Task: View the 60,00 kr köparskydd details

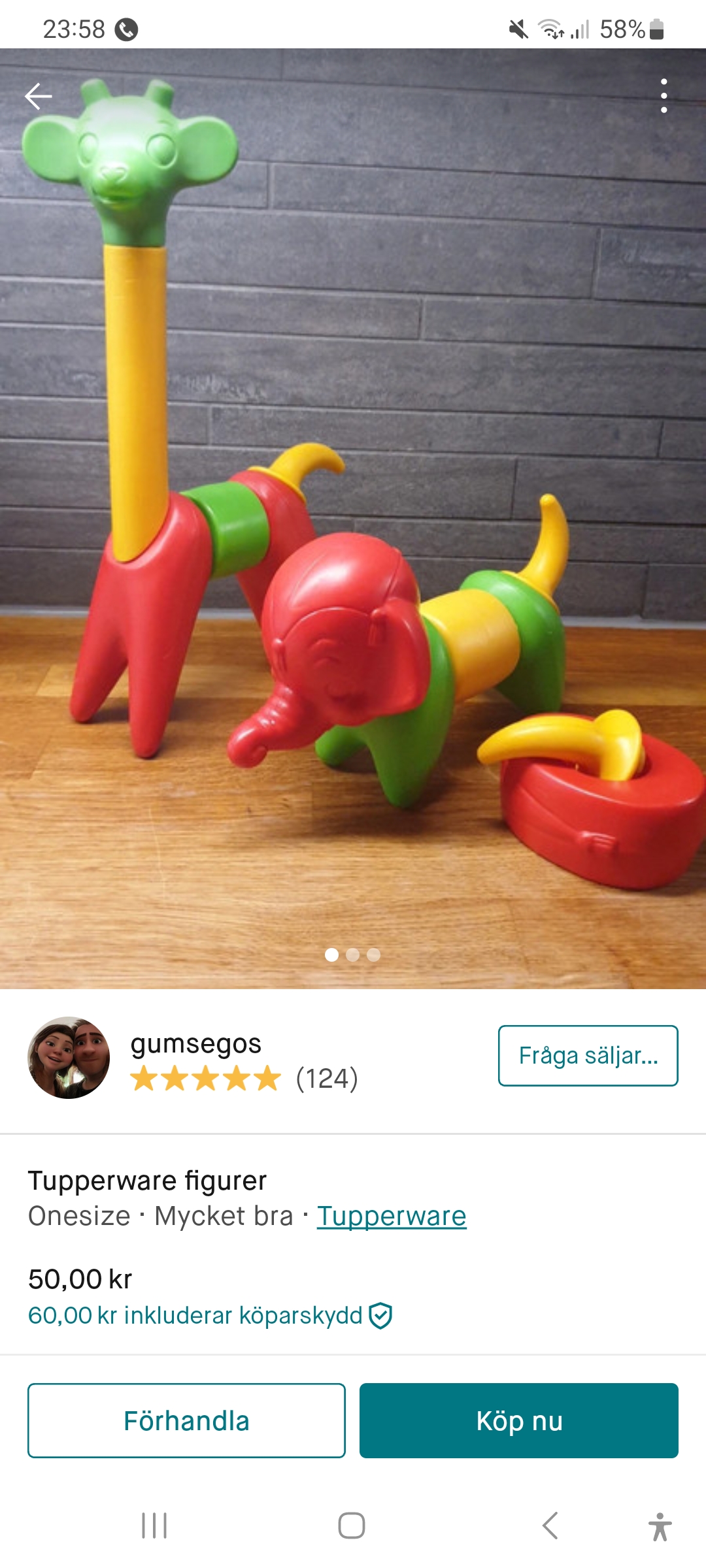Action: [209, 1315]
